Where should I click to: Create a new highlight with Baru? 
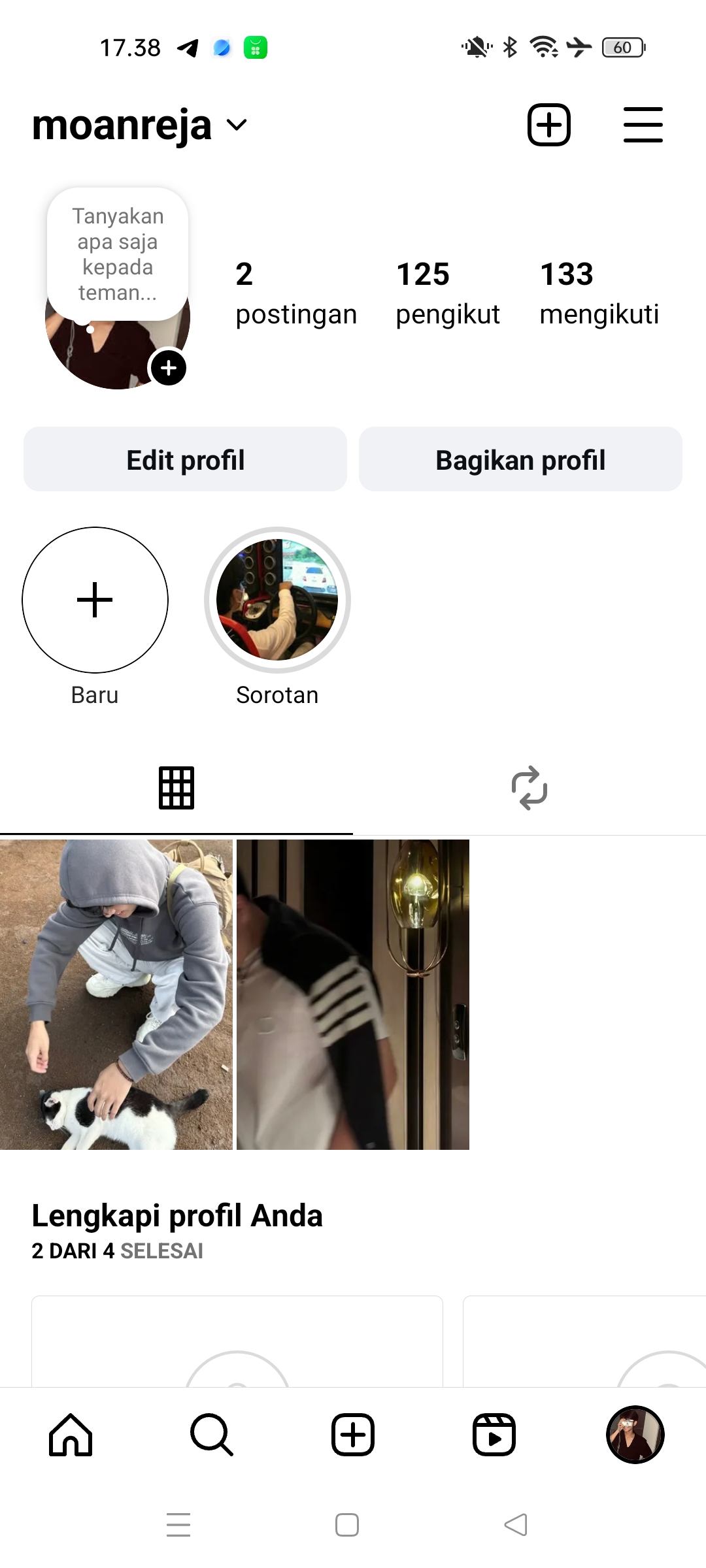click(x=95, y=600)
